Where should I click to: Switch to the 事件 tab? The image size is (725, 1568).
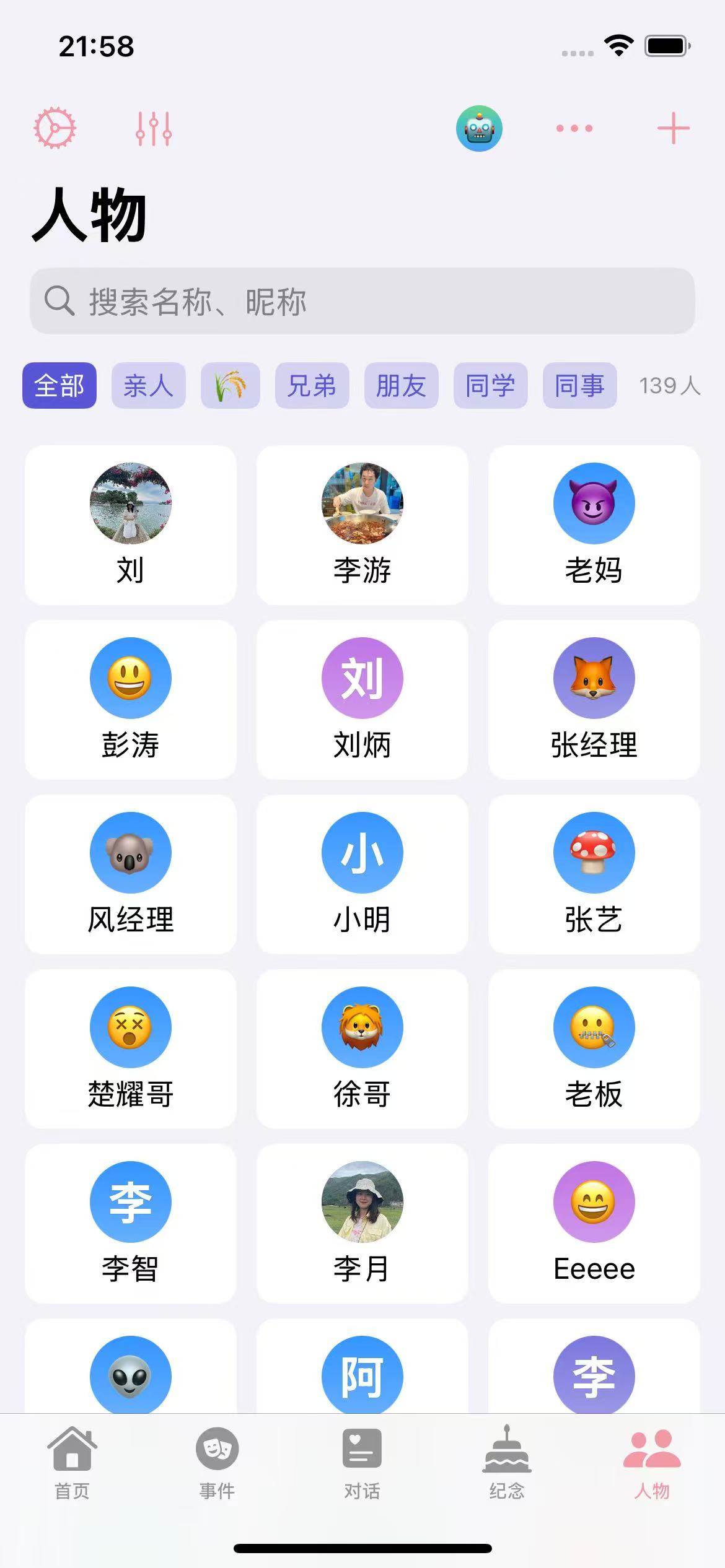[217, 1463]
